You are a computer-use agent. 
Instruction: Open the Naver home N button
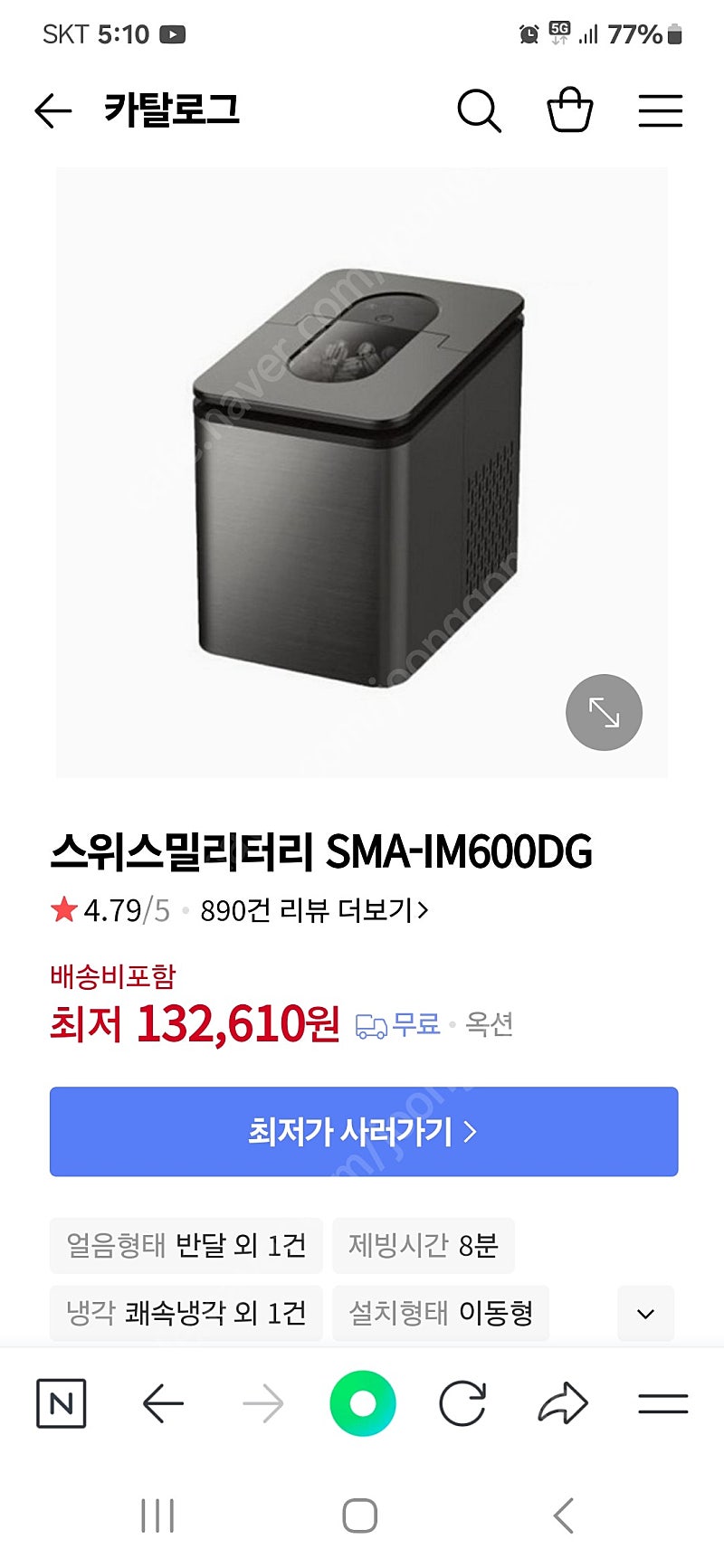(x=62, y=1403)
